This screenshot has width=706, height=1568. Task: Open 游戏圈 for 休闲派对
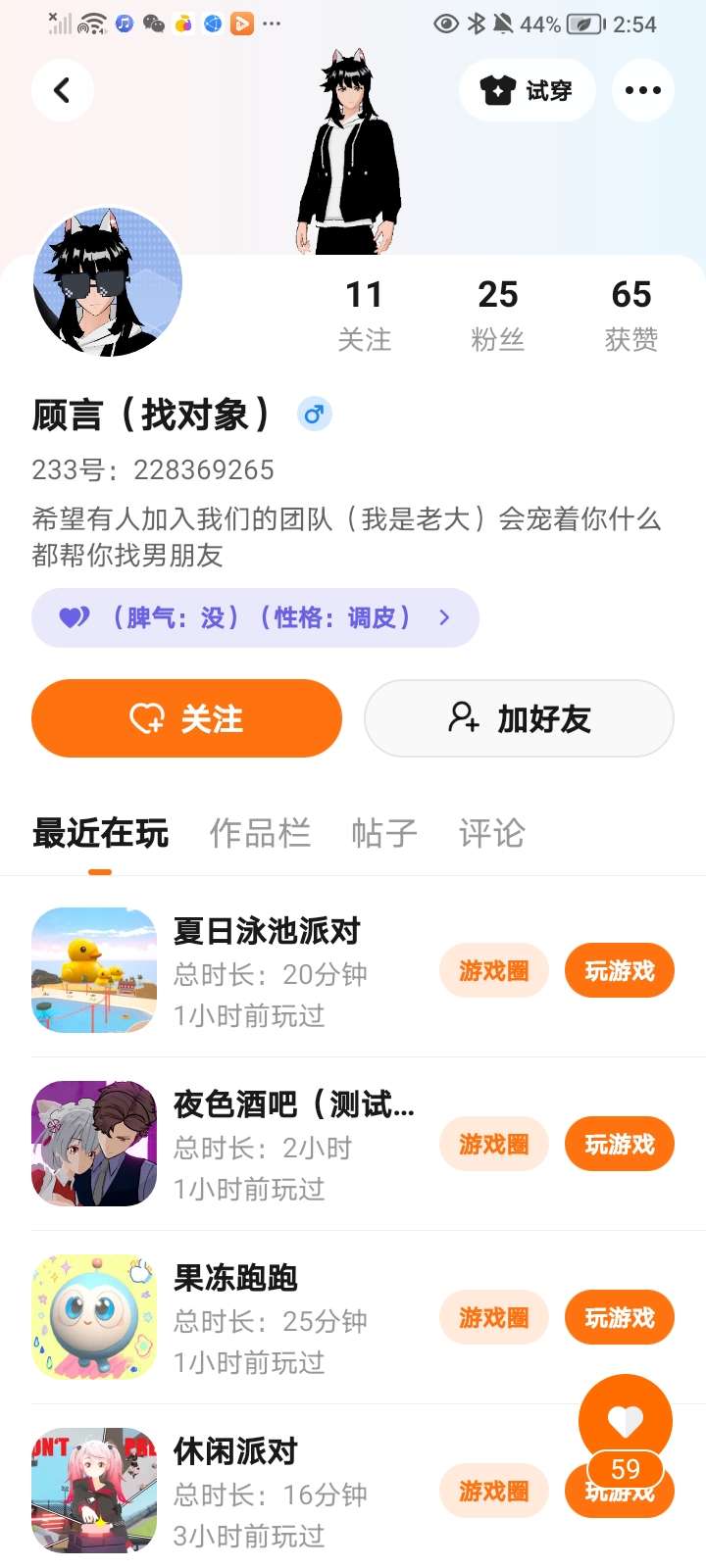click(494, 1491)
